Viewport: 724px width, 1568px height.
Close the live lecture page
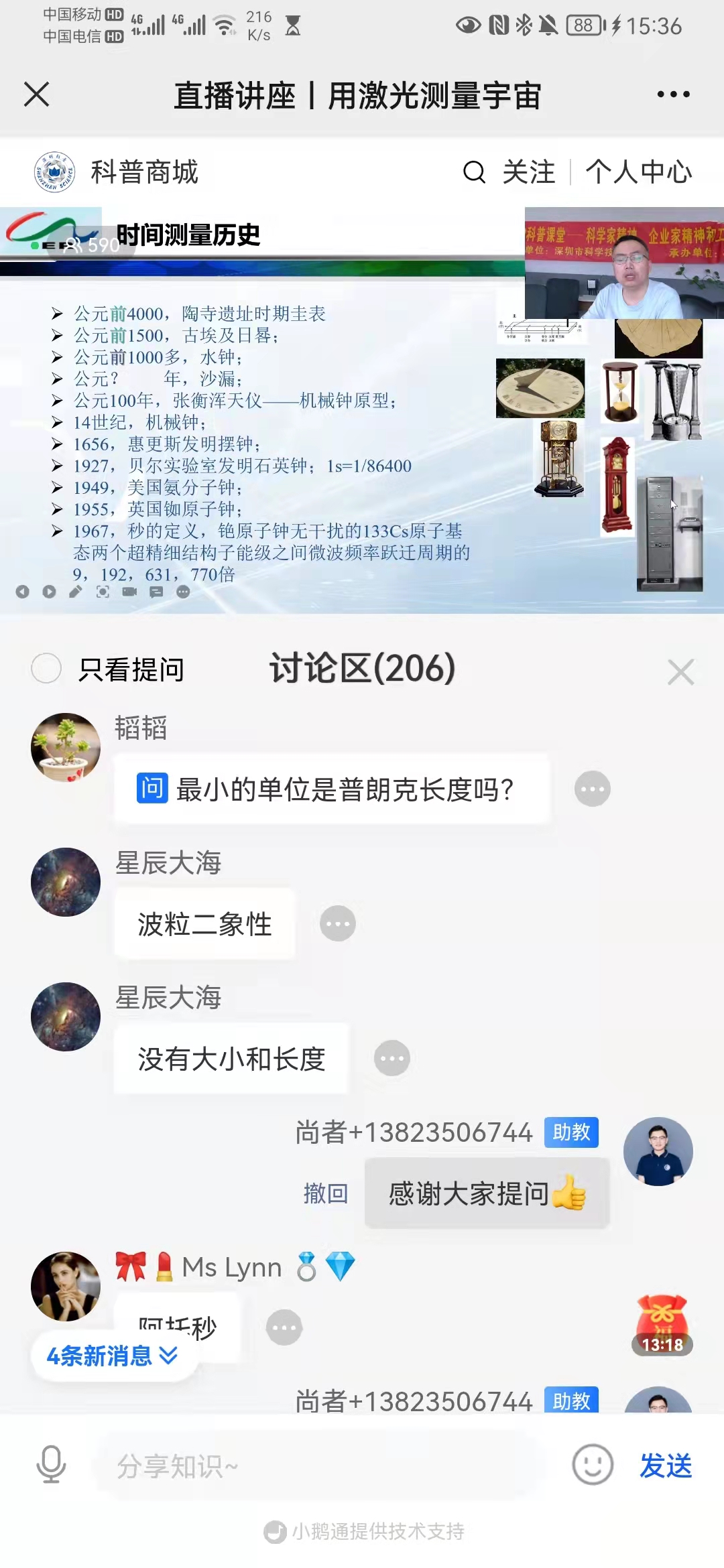coord(37,94)
